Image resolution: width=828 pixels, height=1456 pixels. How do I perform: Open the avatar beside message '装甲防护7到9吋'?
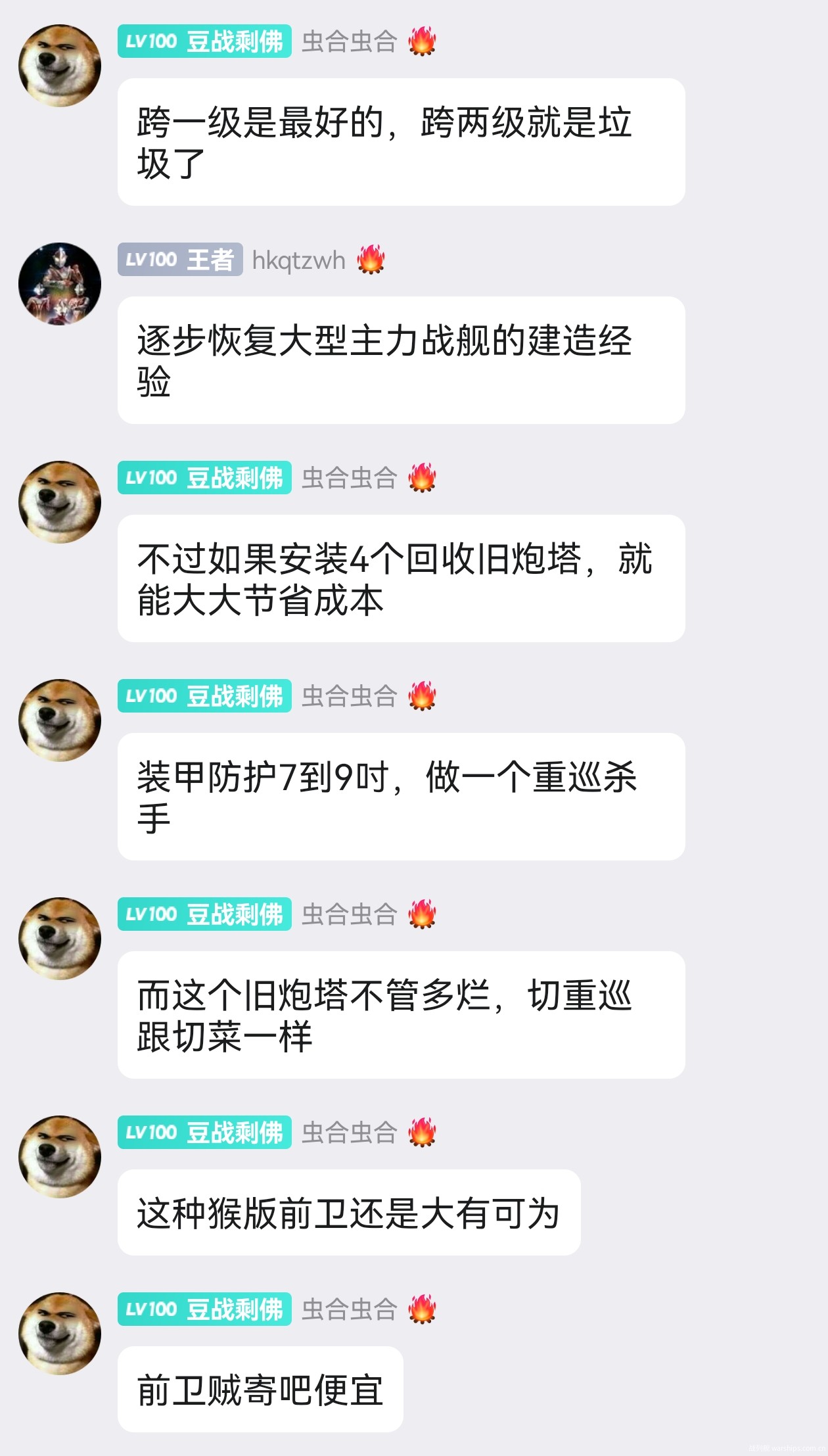(60, 720)
